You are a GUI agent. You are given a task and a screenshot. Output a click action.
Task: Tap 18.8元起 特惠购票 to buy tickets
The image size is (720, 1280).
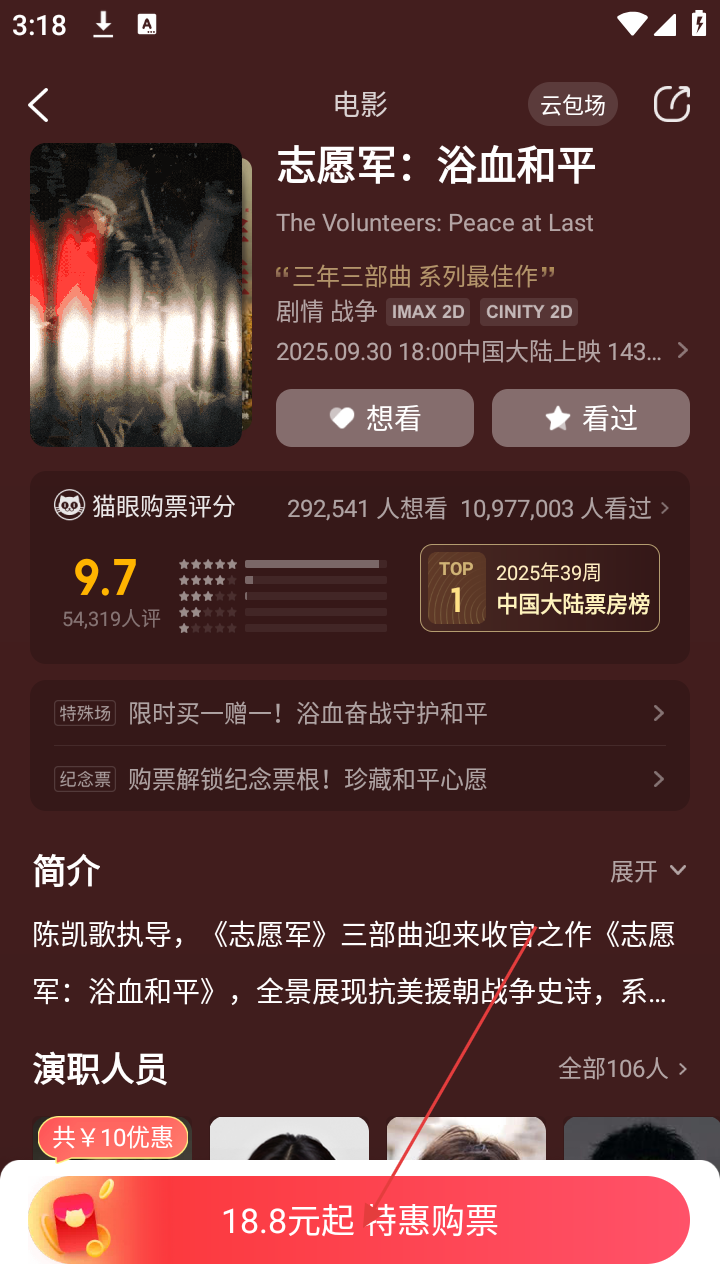tap(360, 1220)
